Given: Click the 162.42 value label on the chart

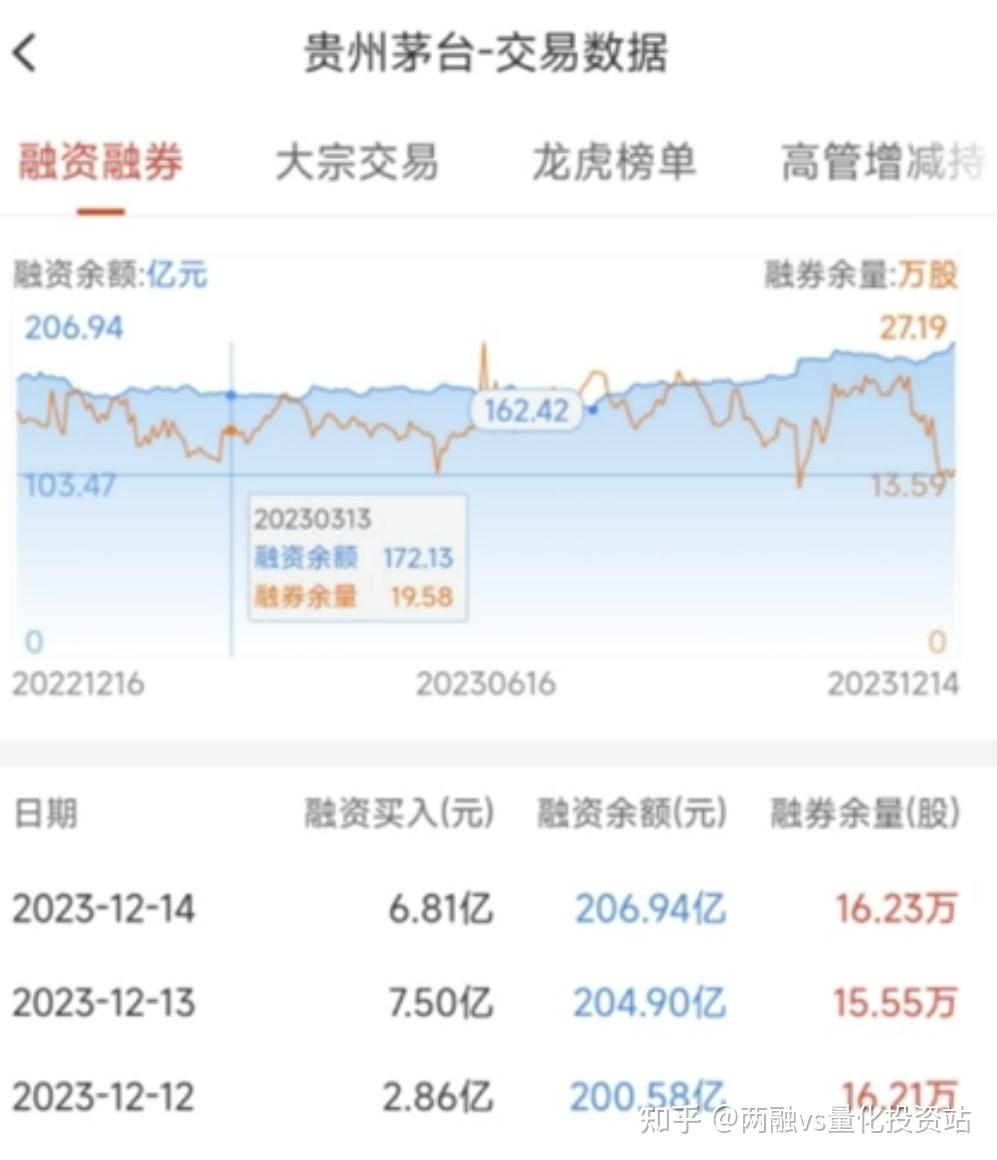Looking at the screenshot, I should pos(527,410).
